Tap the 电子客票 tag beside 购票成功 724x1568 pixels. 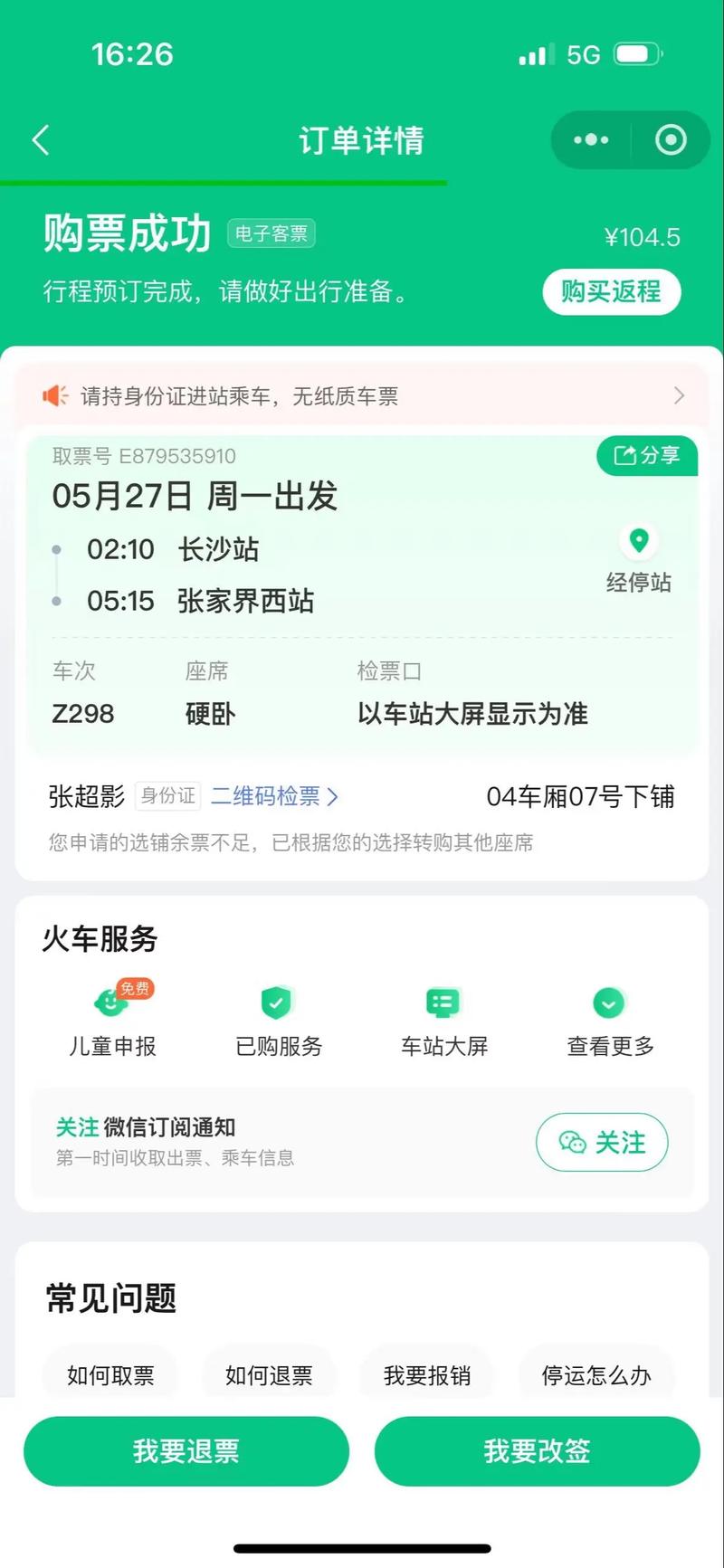271,233
